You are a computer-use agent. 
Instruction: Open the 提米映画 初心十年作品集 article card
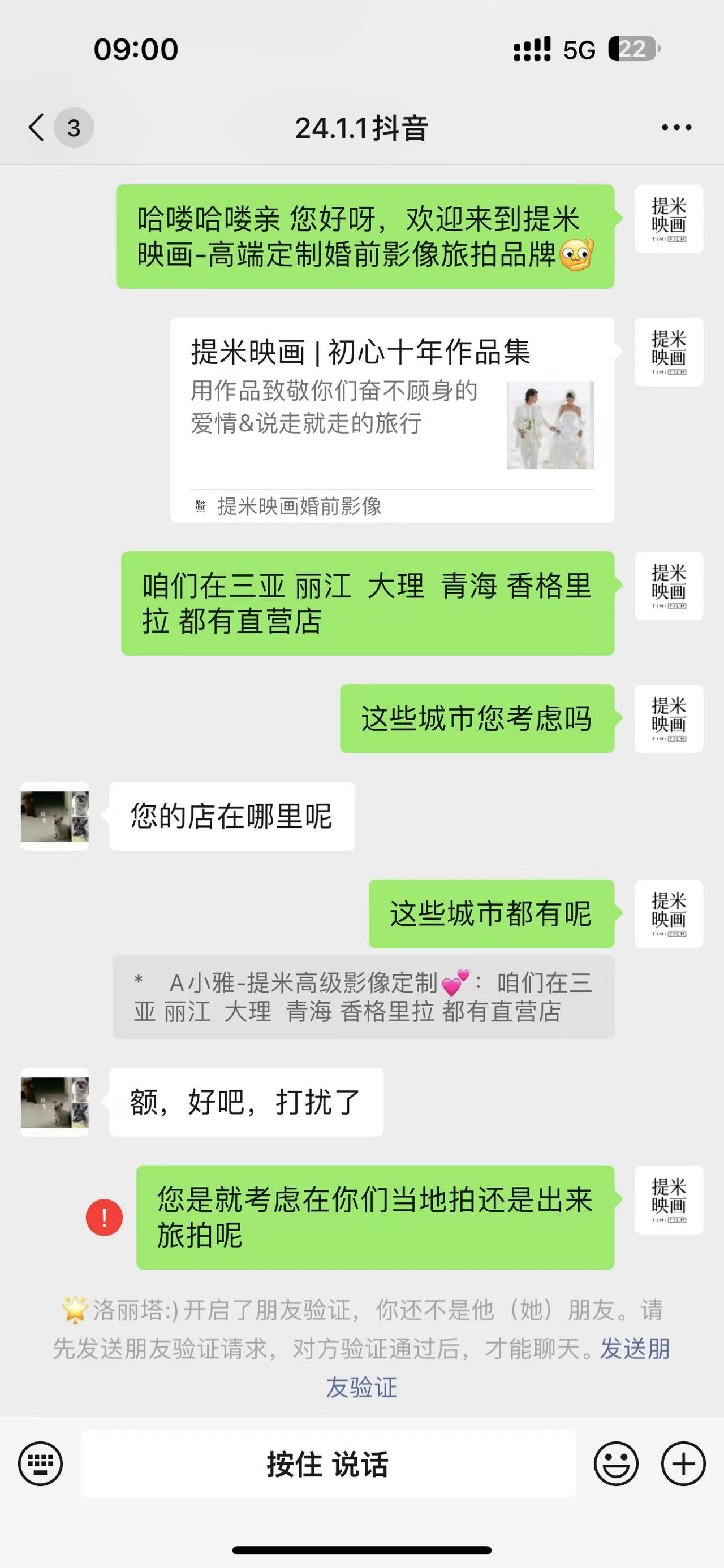click(392, 420)
